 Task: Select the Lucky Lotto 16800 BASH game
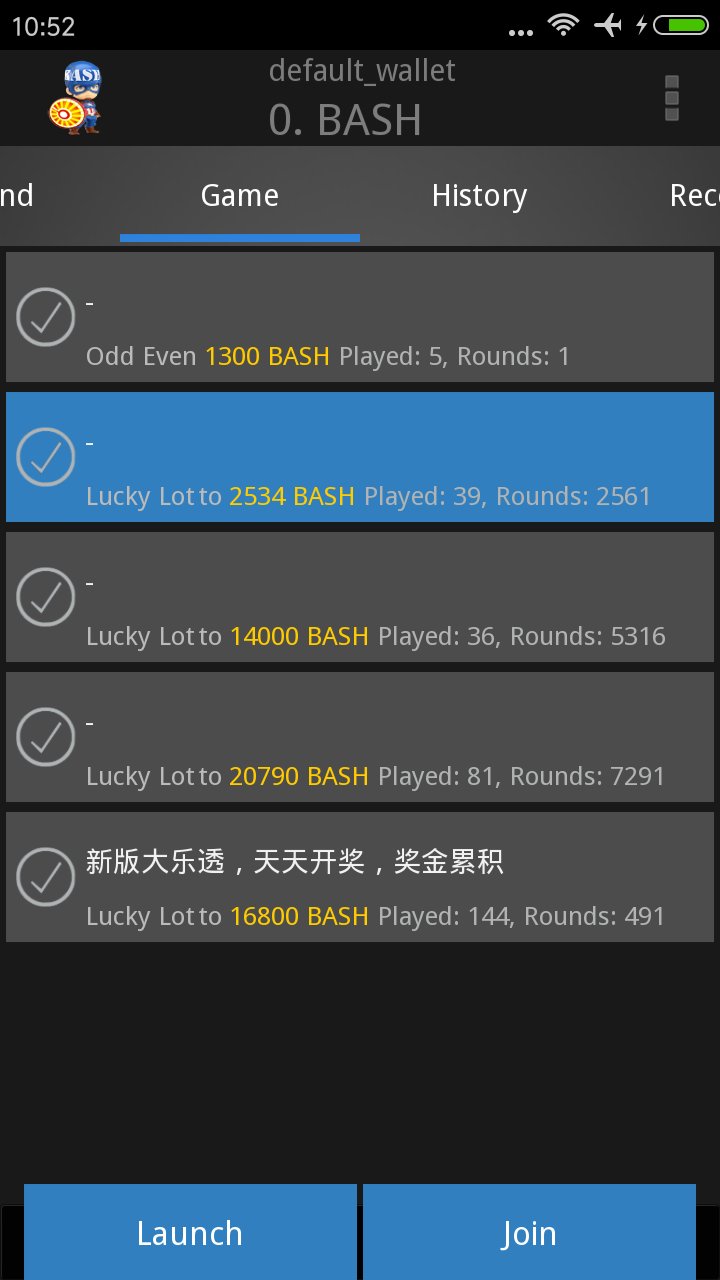(x=360, y=877)
